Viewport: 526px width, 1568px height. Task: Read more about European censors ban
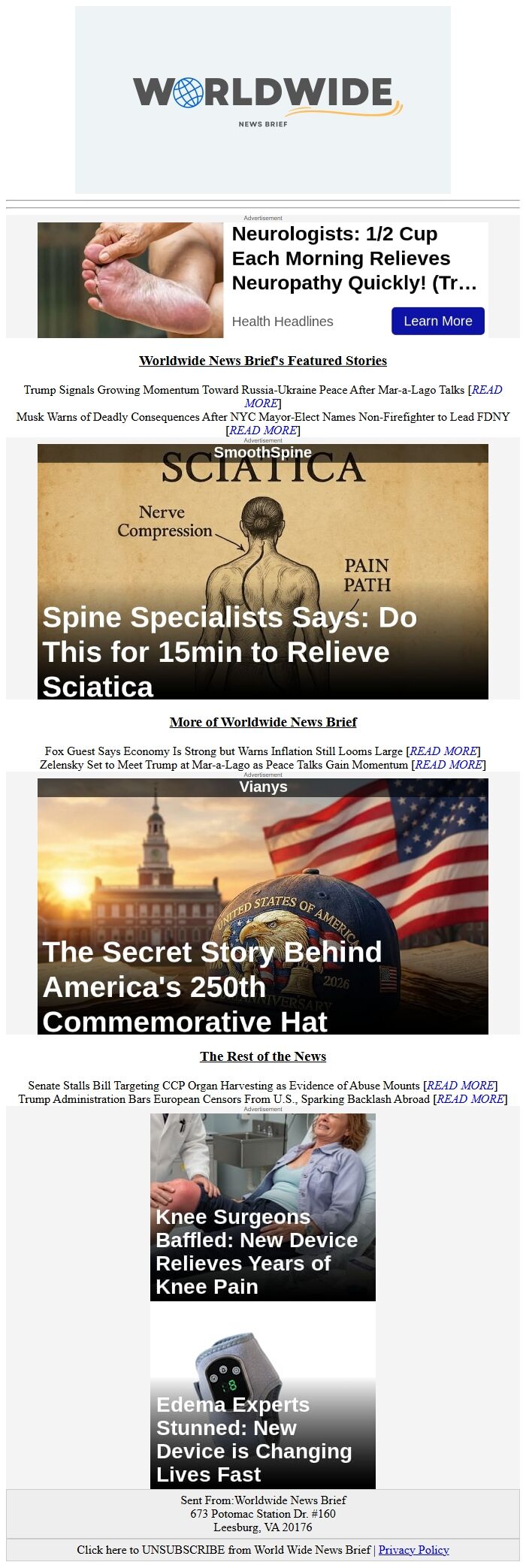tap(470, 1098)
